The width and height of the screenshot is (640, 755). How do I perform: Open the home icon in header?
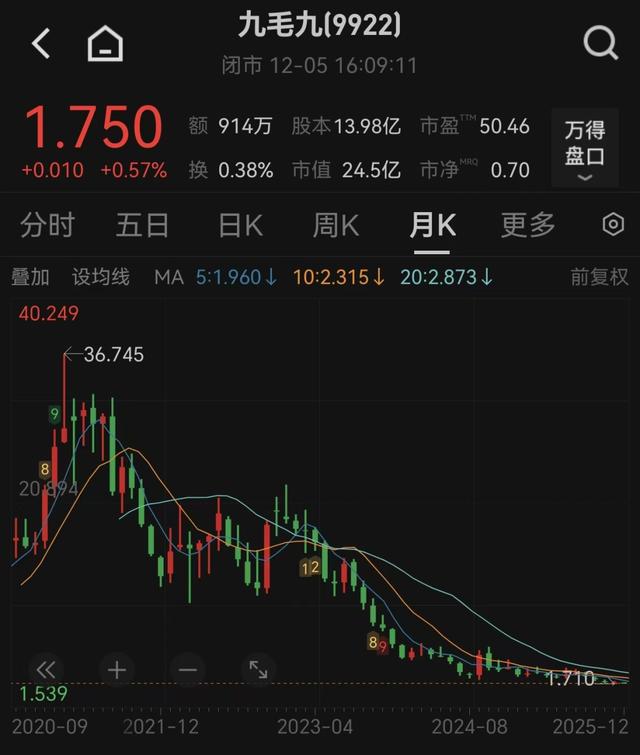[105, 43]
